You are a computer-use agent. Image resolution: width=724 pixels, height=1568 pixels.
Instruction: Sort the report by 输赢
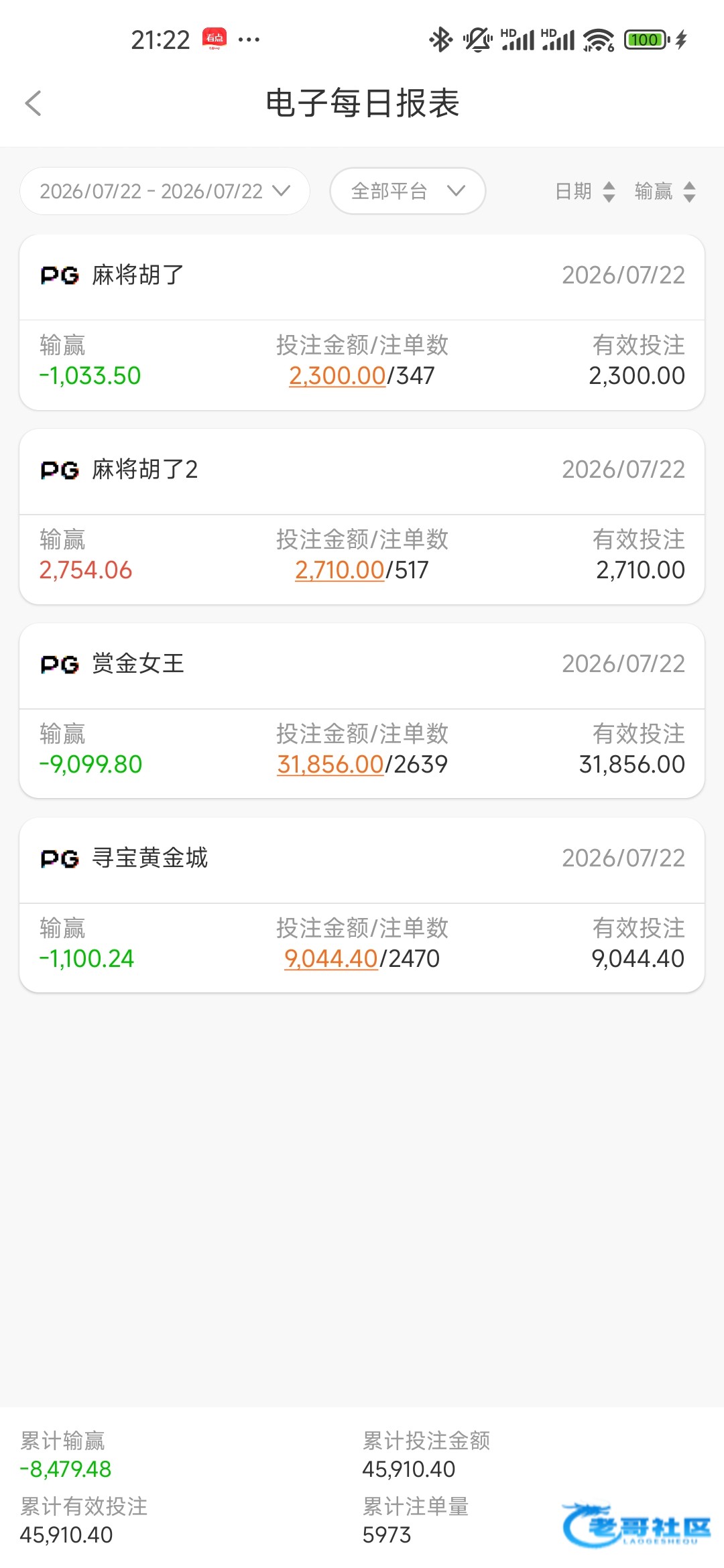[665, 192]
